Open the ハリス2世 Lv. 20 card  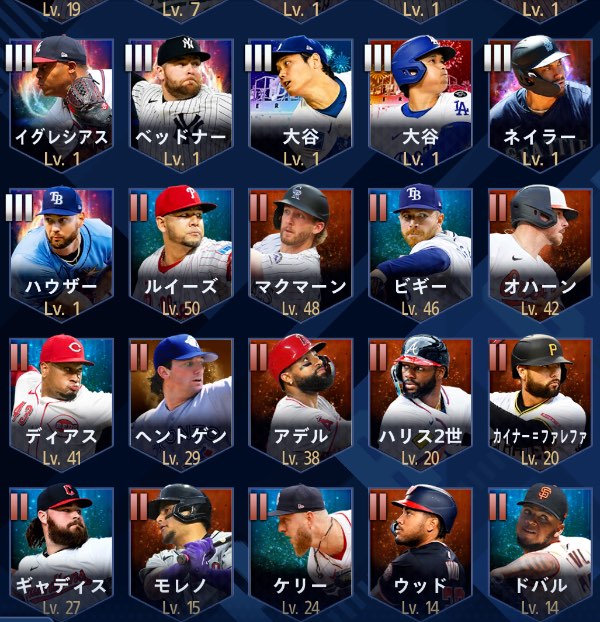(x=420, y=405)
